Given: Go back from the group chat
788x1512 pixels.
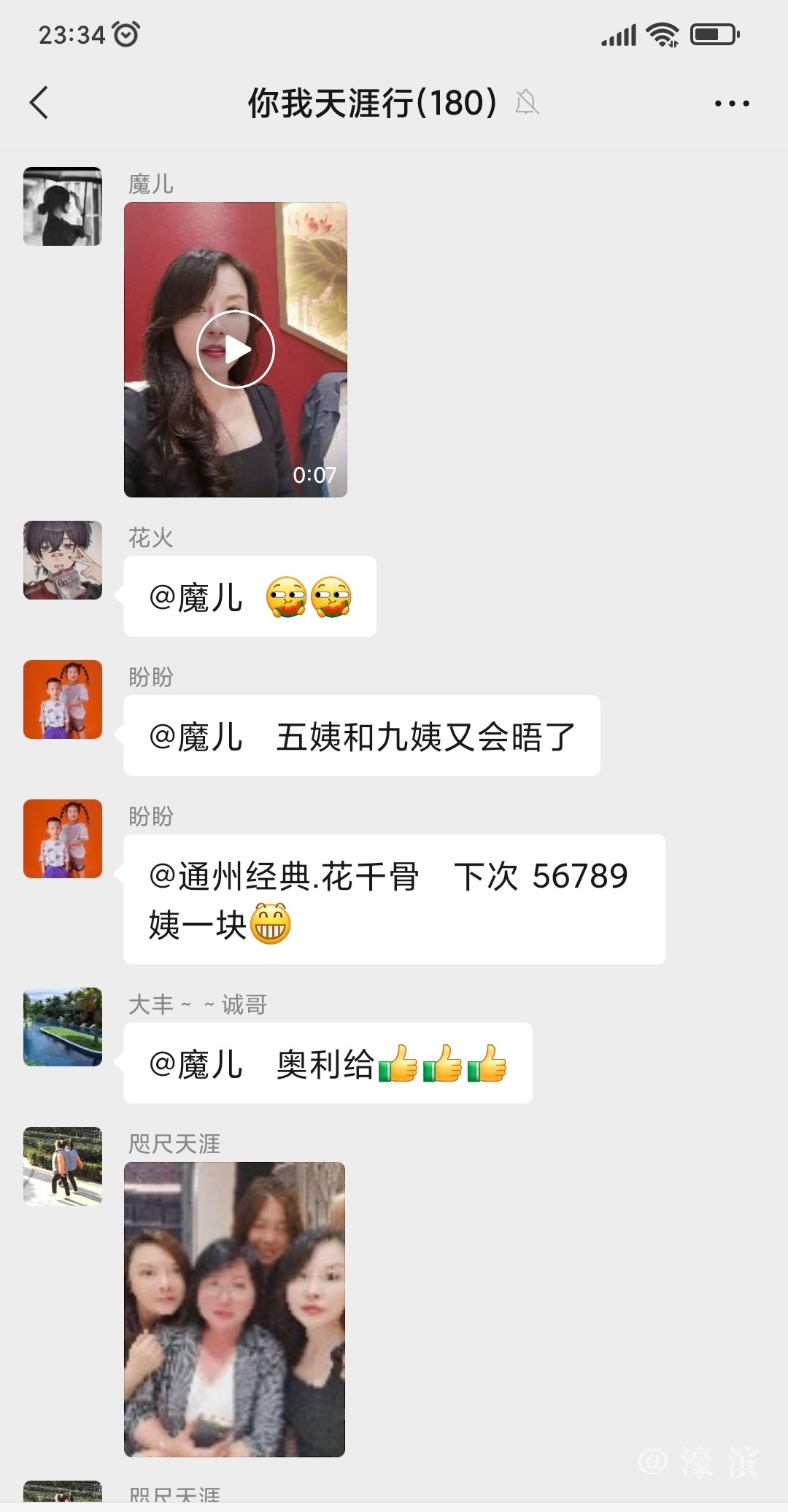Looking at the screenshot, I should click(x=39, y=103).
